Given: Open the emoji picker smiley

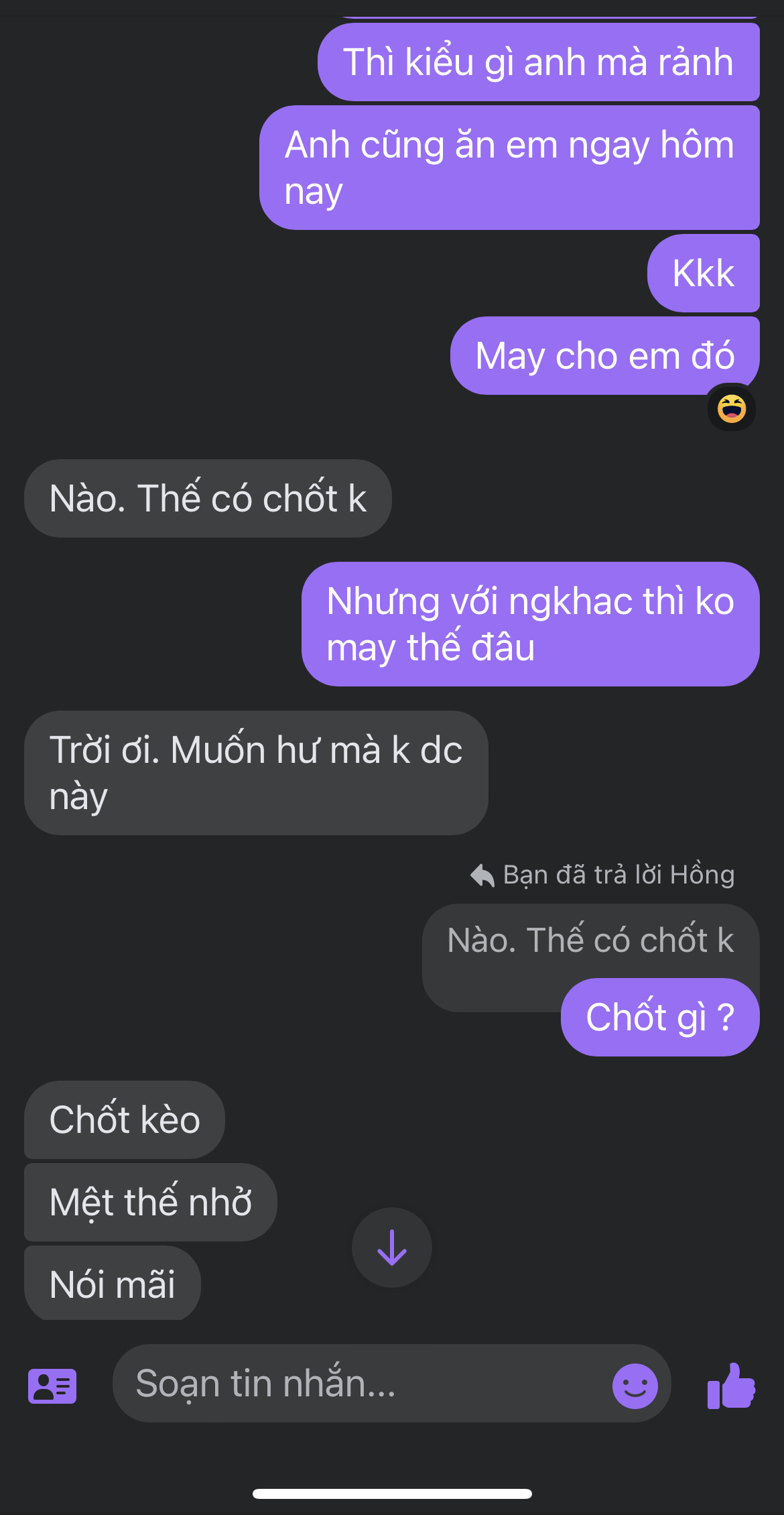Looking at the screenshot, I should click(634, 1386).
